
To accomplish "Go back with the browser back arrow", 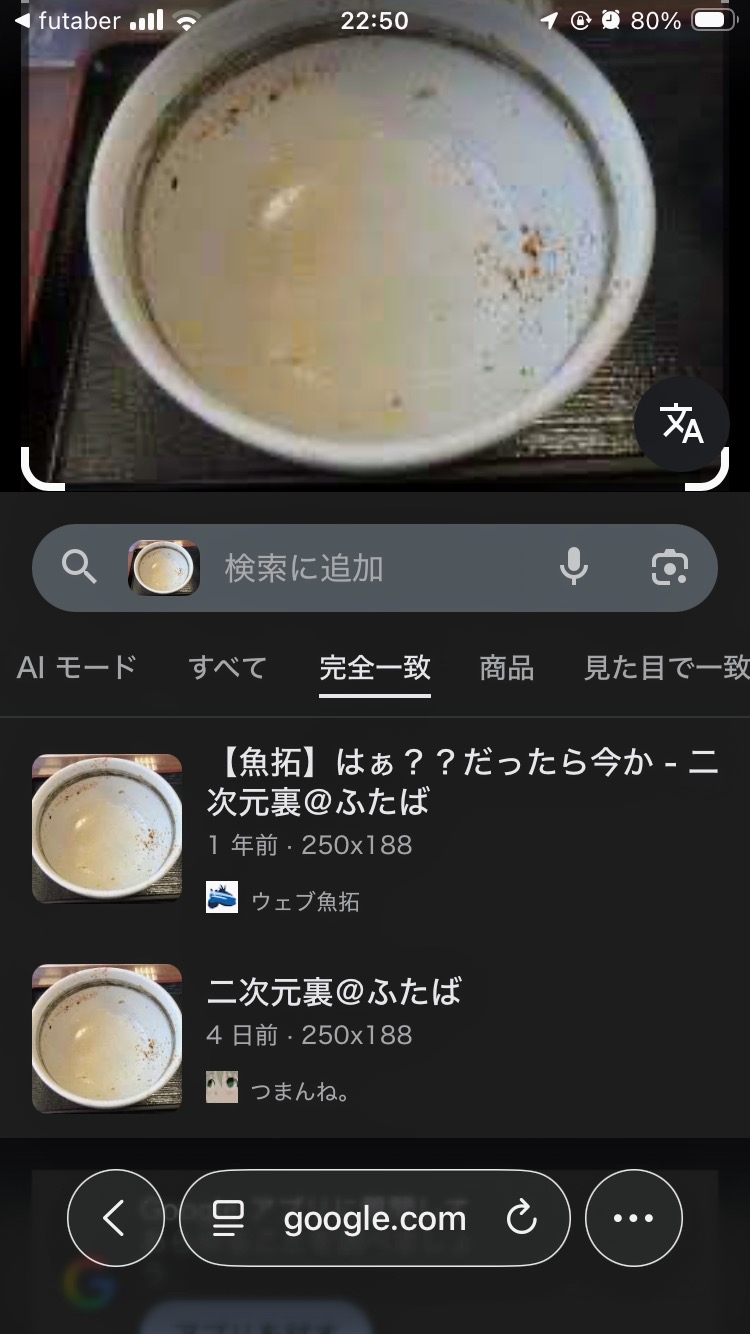I will point(114,1218).
